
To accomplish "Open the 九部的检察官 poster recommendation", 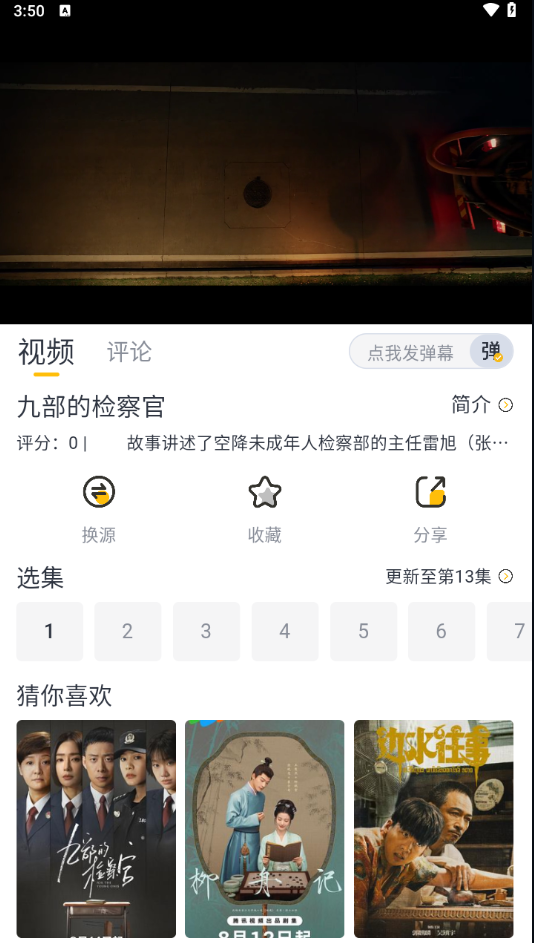I will coord(96,829).
